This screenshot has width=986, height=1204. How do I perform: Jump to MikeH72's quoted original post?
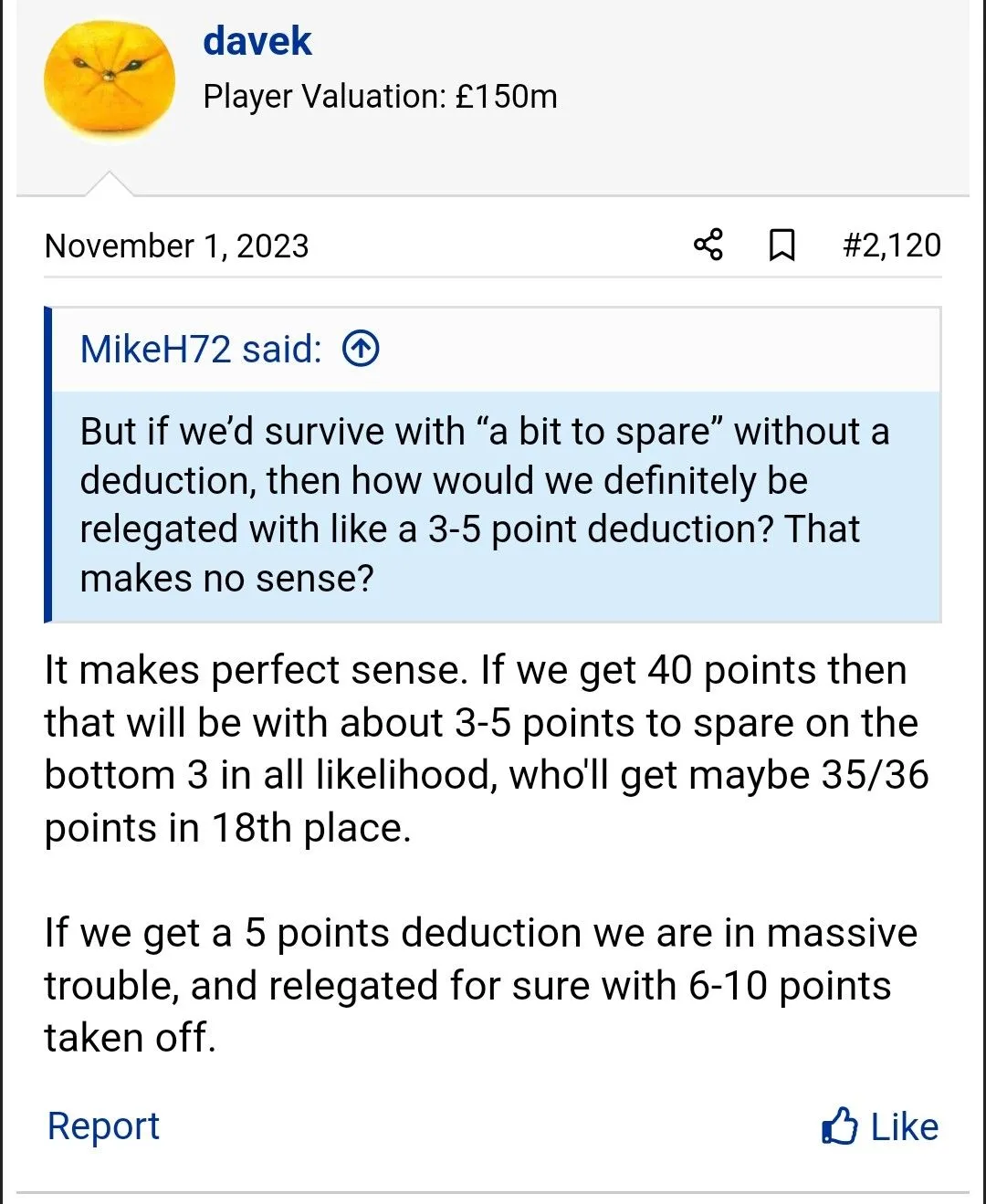[361, 349]
